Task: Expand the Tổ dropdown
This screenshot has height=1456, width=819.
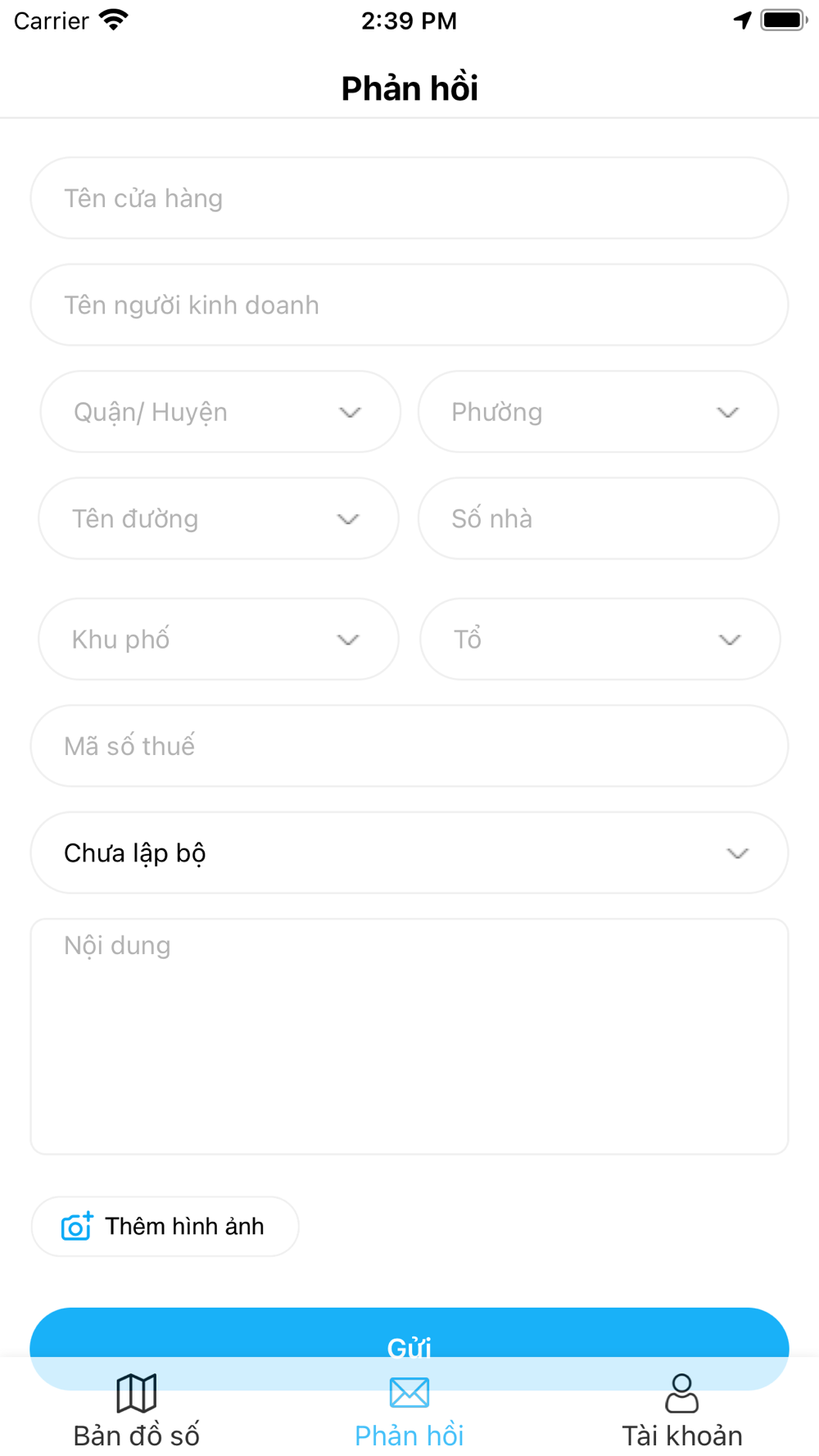Action: (600, 639)
